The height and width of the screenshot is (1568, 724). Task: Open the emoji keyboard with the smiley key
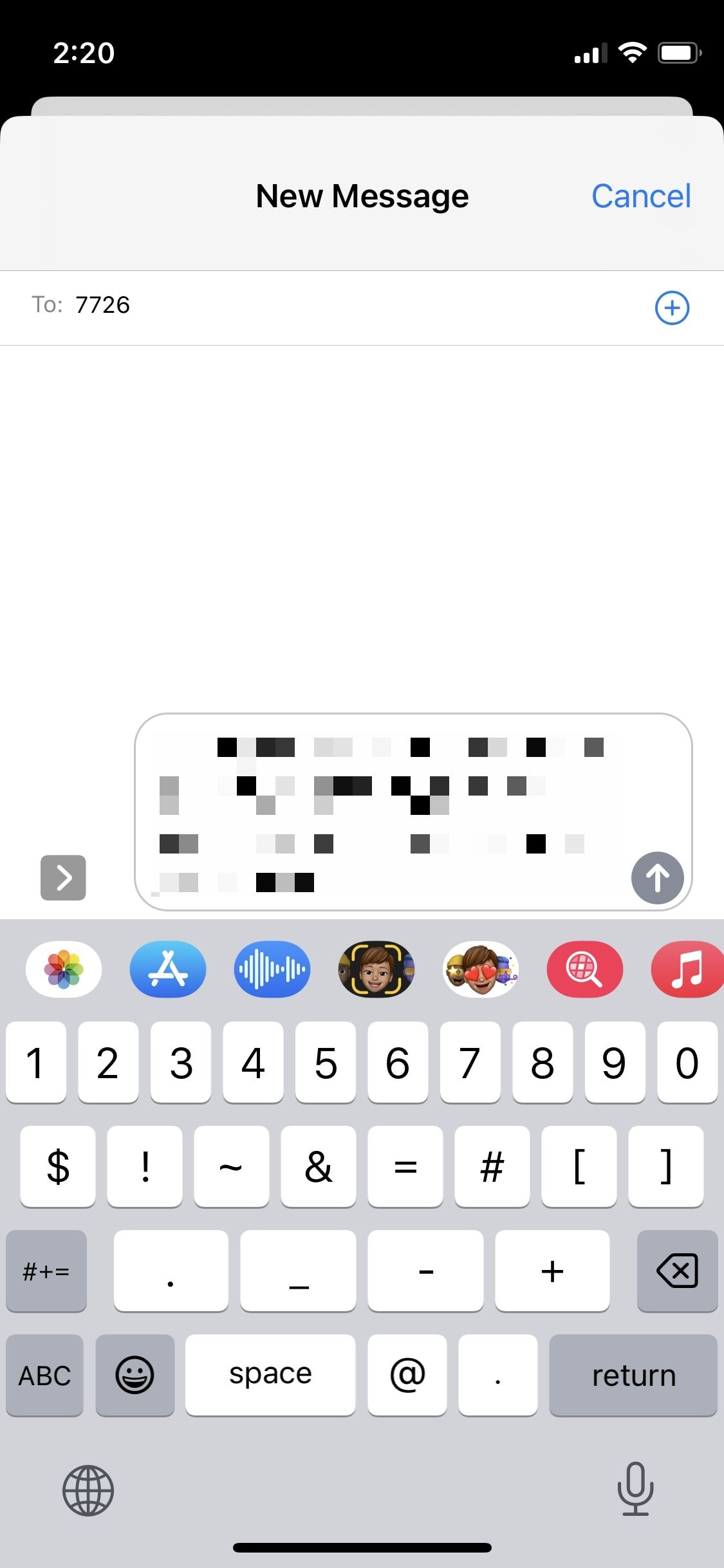[135, 1376]
